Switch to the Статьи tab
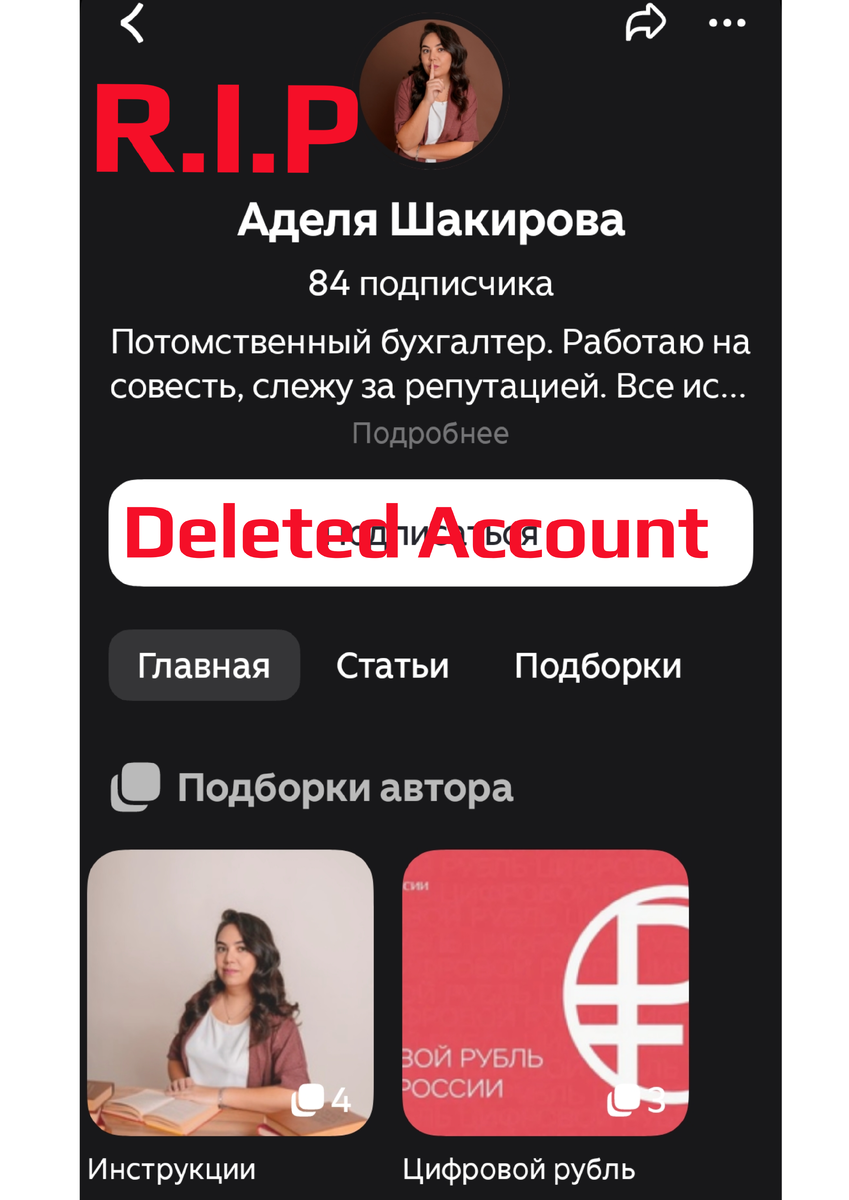 click(392, 666)
